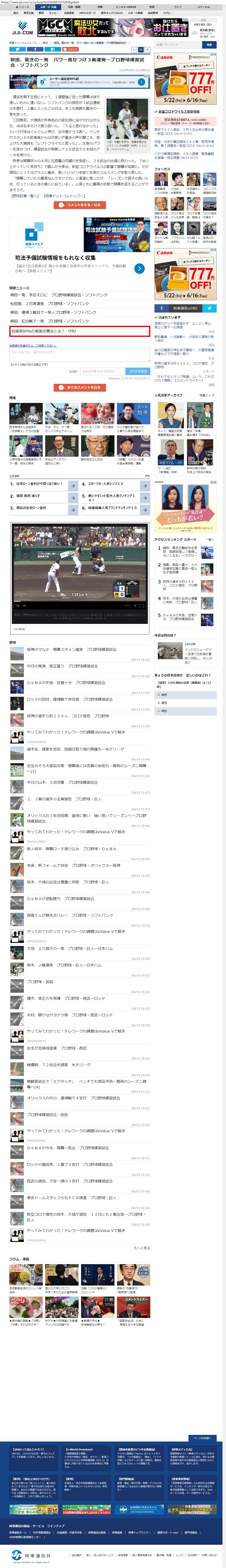Open the コメントをする／見る button

pos(80,205)
